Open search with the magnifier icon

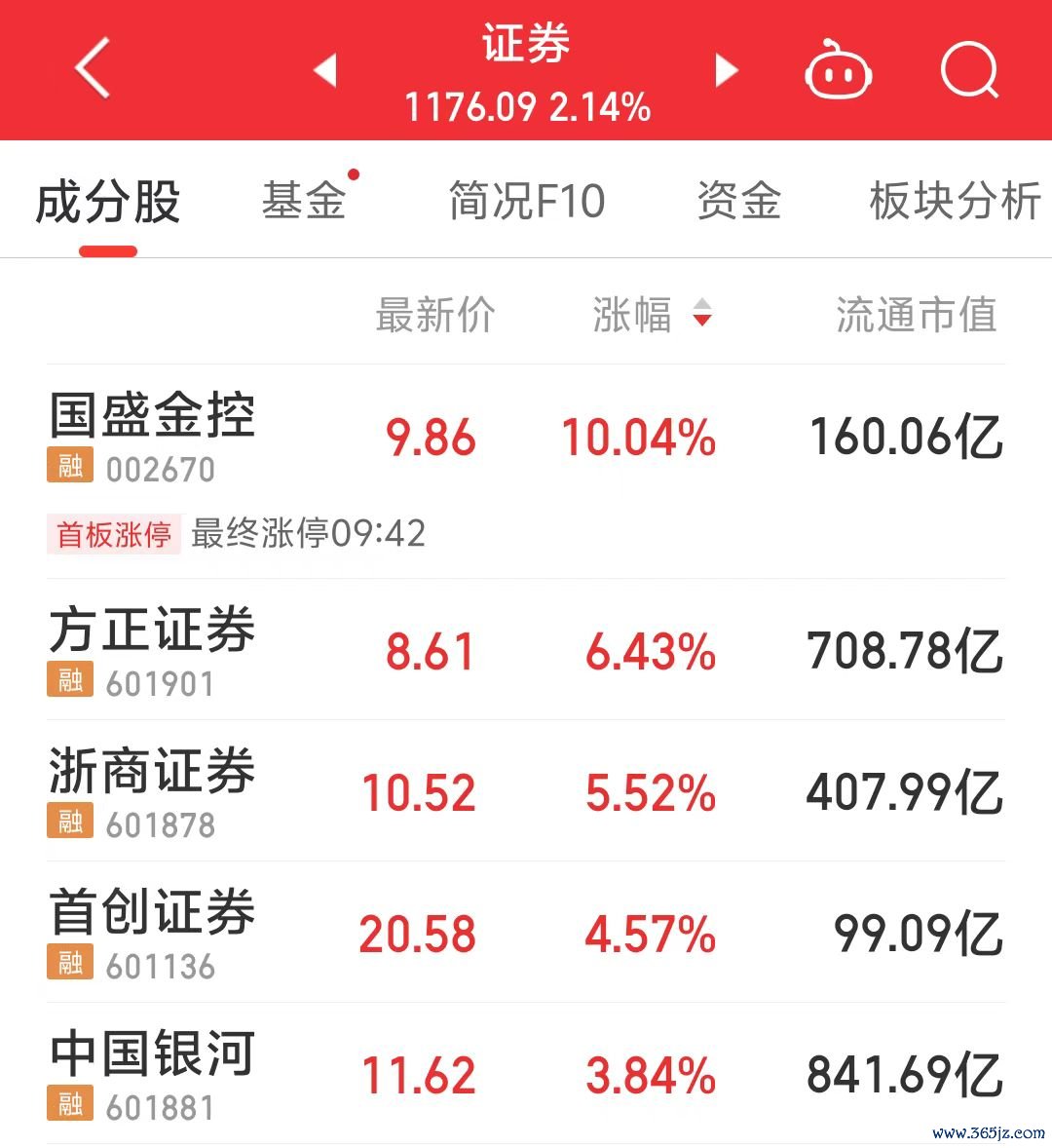[x=969, y=71]
